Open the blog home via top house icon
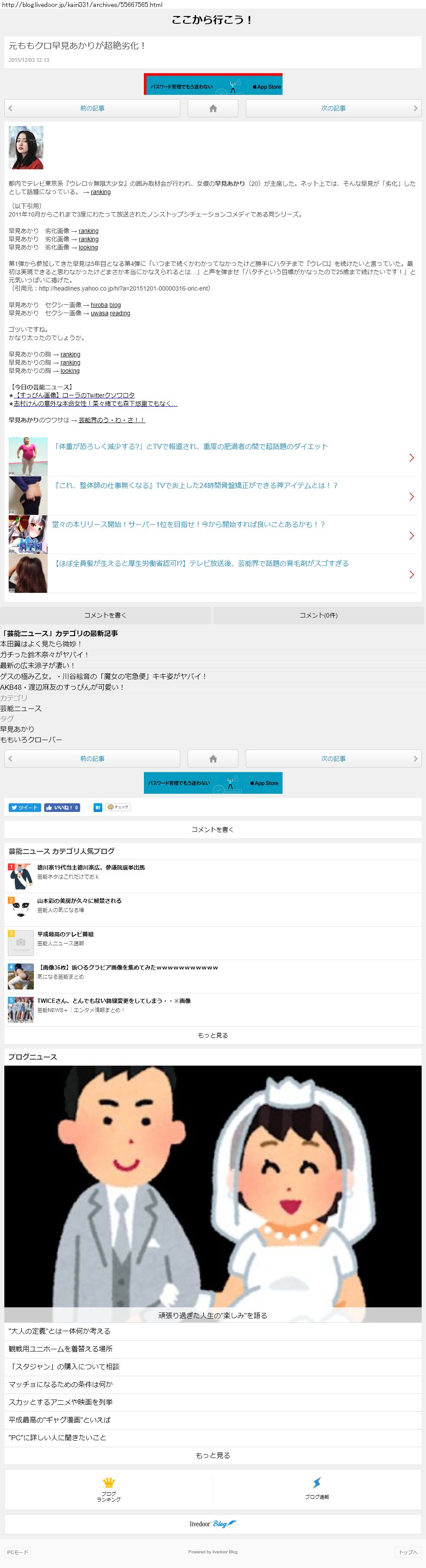The height and width of the screenshot is (1568, 426). [213, 108]
